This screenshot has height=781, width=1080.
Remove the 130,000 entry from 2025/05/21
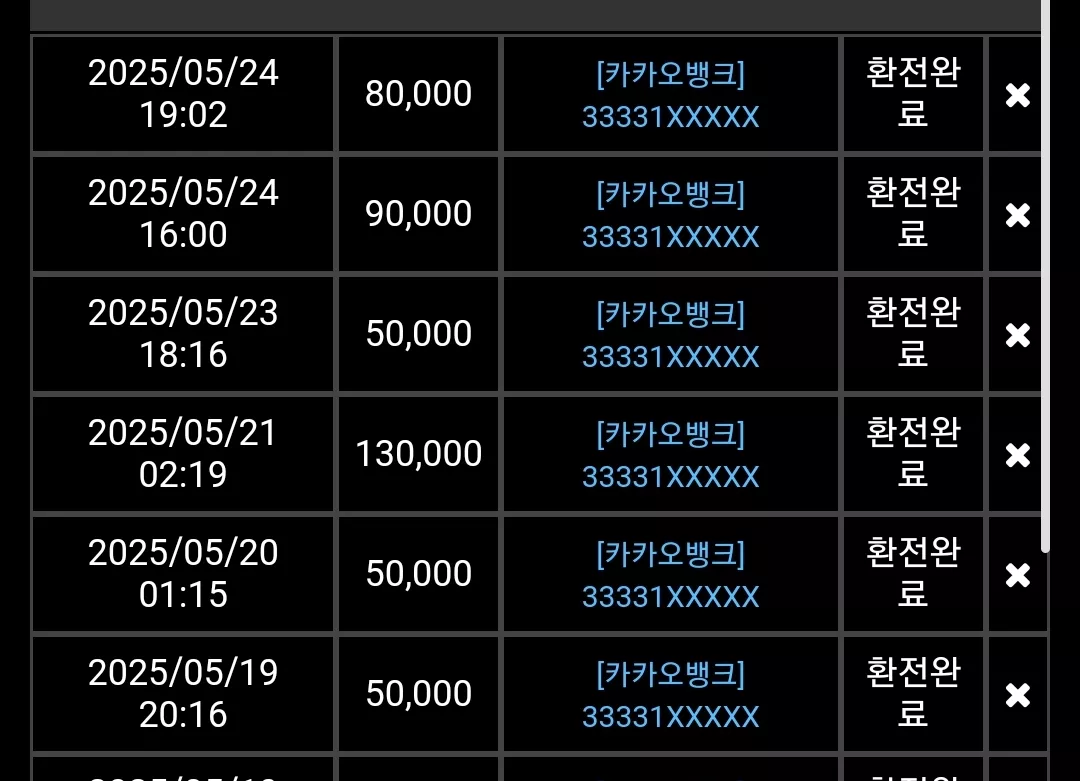(1017, 455)
